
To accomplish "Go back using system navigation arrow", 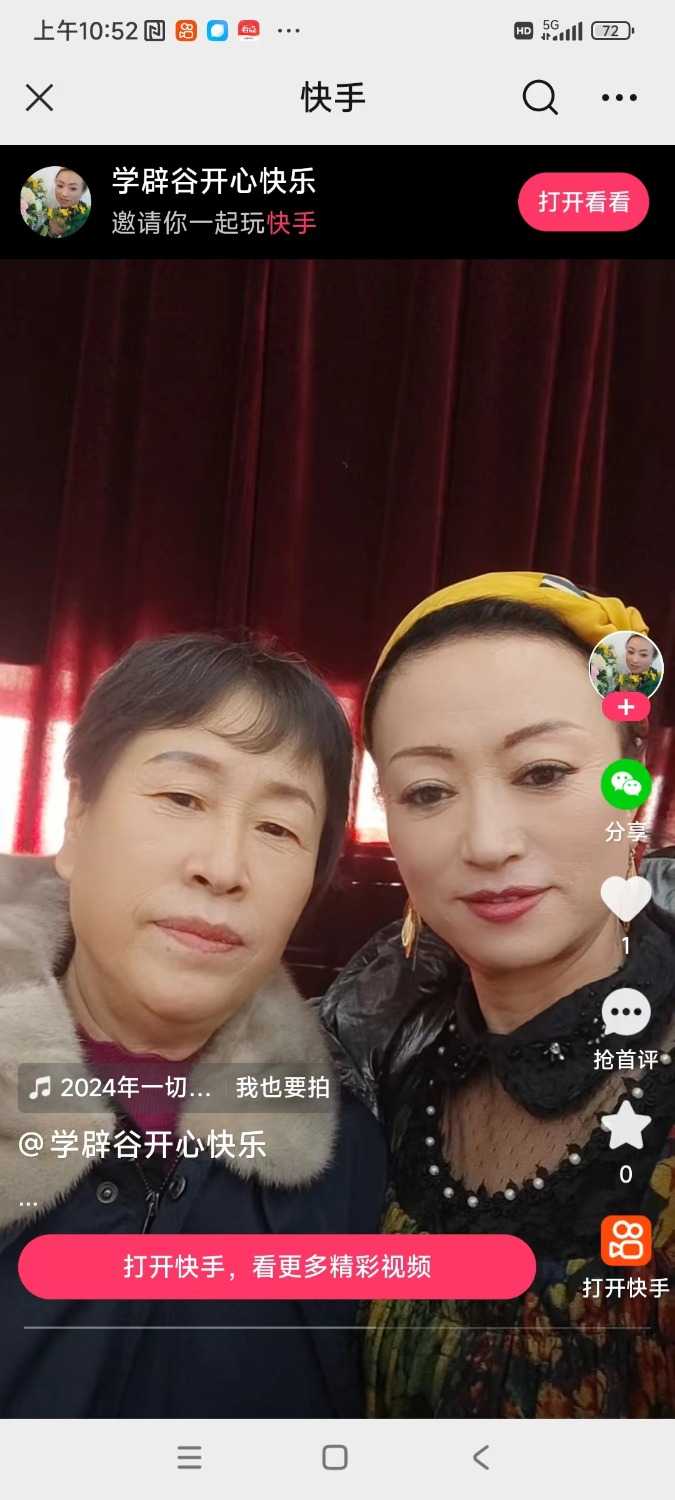I will [x=481, y=1457].
